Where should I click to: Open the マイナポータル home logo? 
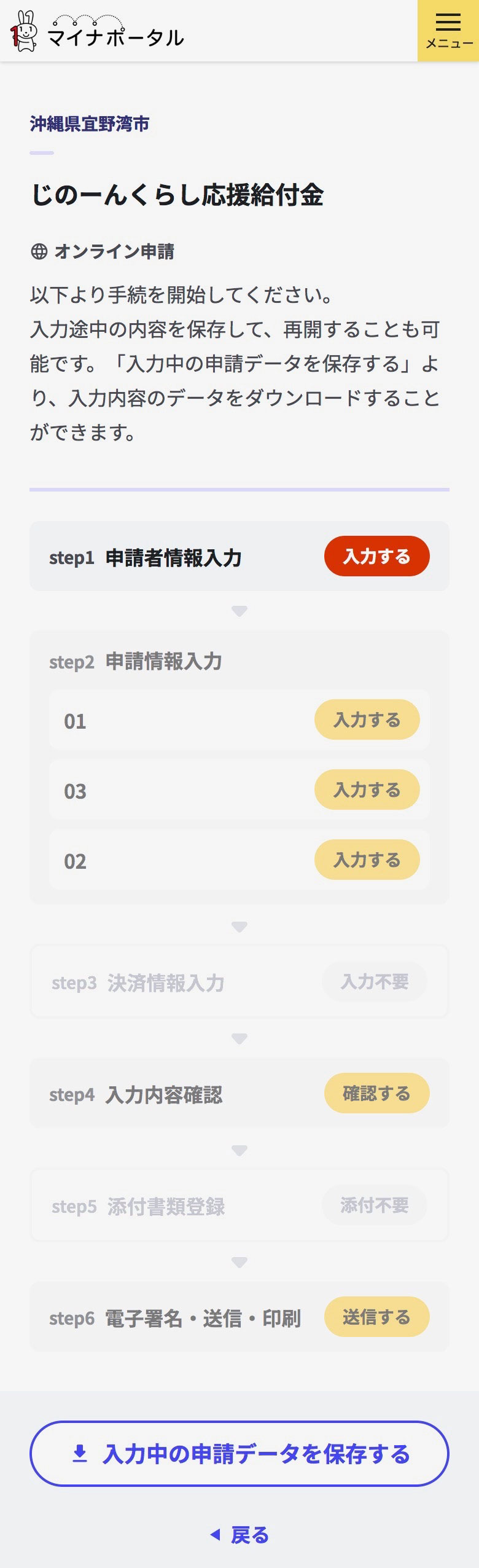click(98, 32)
